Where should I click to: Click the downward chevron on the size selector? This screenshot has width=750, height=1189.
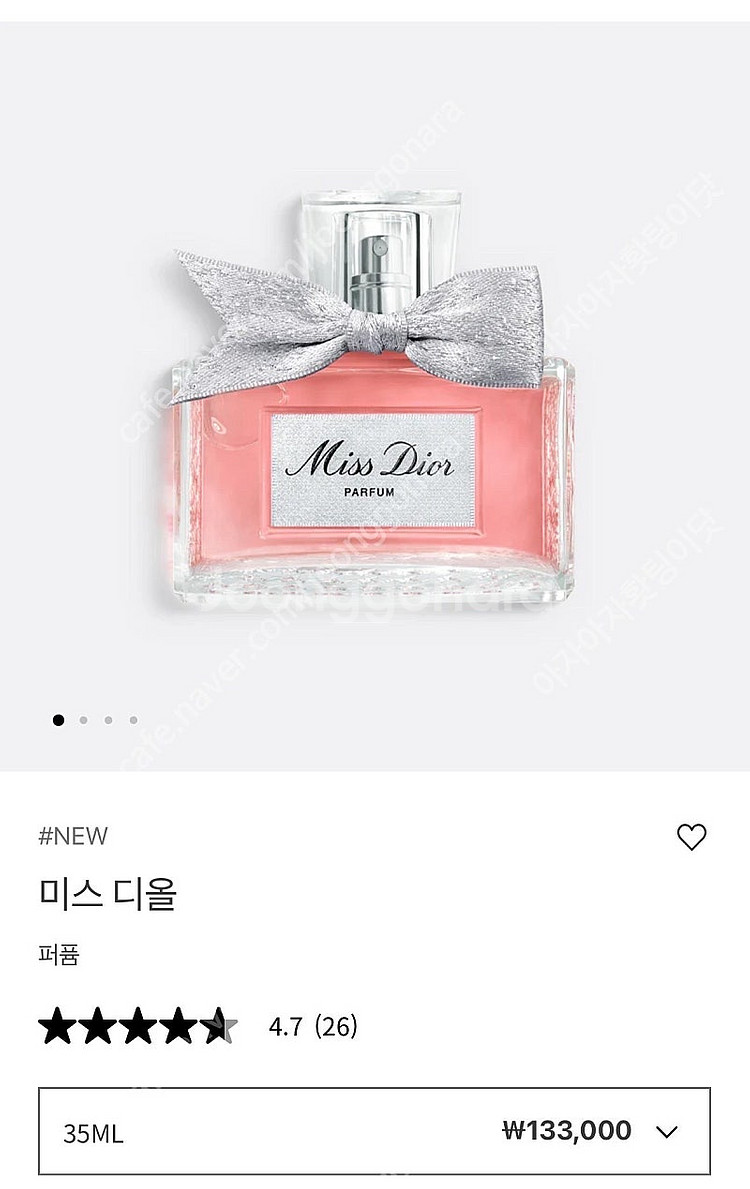point(666,1131)
